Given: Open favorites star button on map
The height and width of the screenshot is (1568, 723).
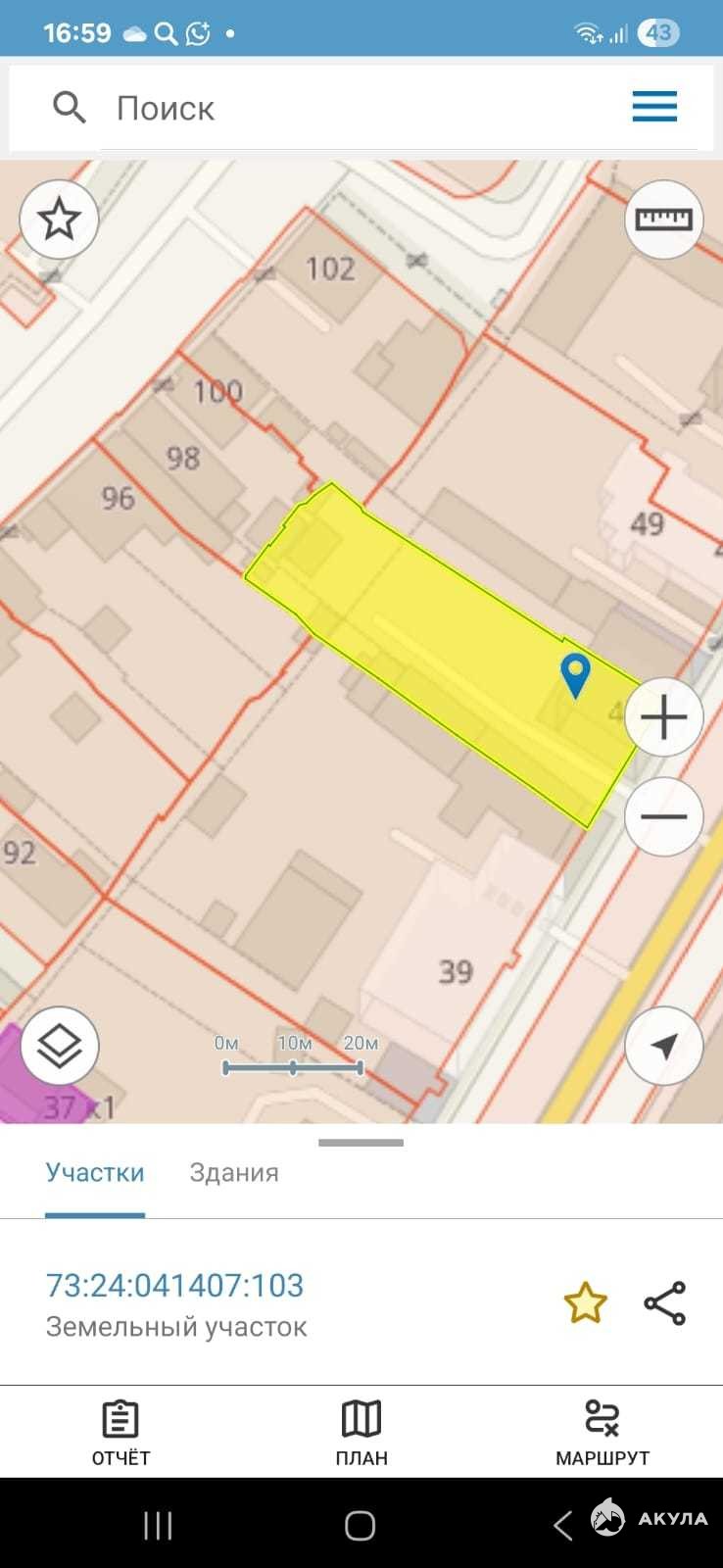Looking at the screenshot, I should pyautogui.click(x=59, y=220).
